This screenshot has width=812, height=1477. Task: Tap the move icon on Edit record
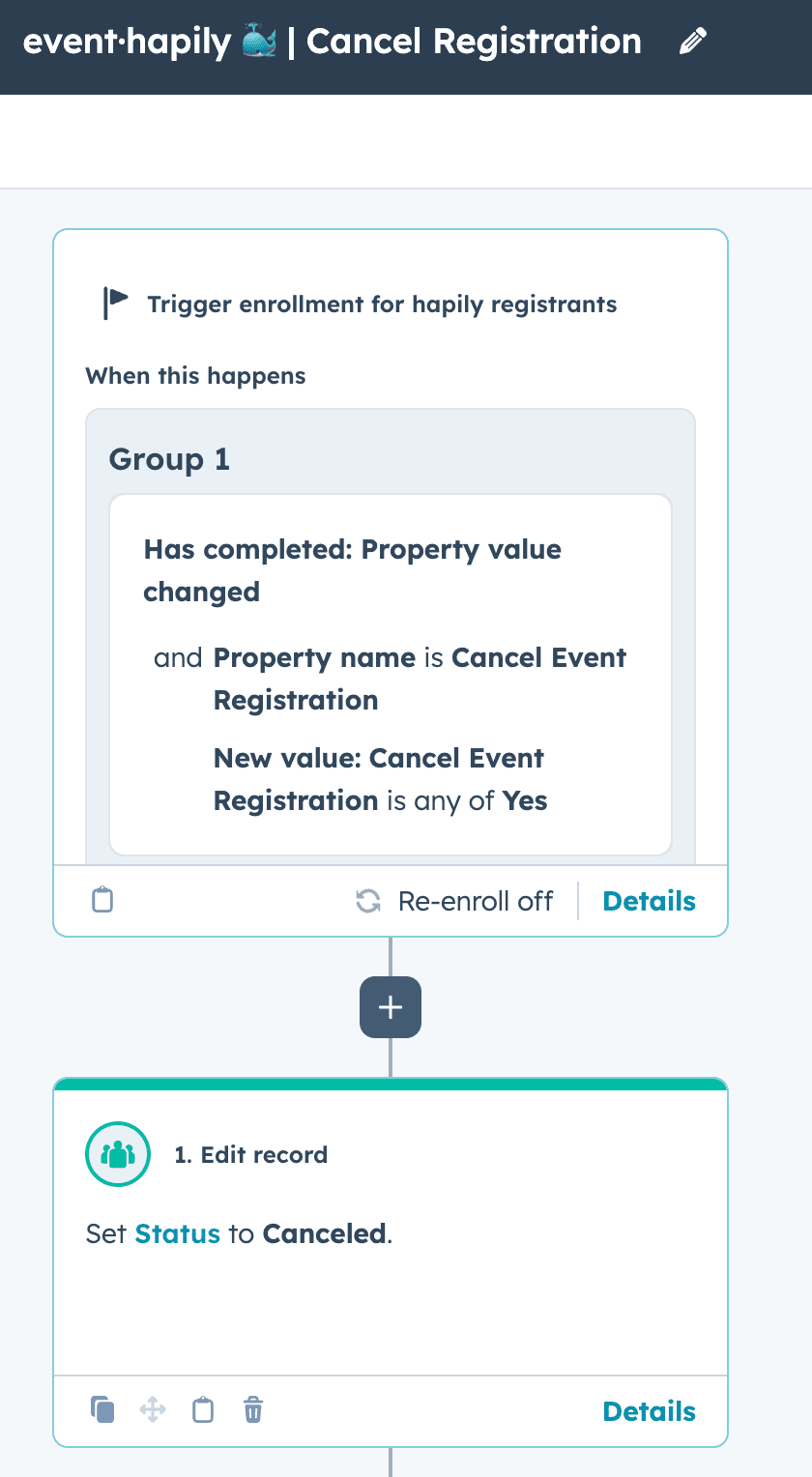tap(153, 1410)
